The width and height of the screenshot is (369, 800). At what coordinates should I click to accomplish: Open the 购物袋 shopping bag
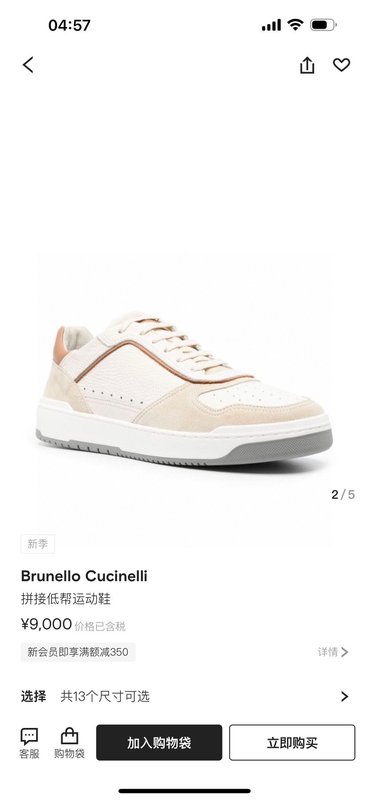point(69,743)
